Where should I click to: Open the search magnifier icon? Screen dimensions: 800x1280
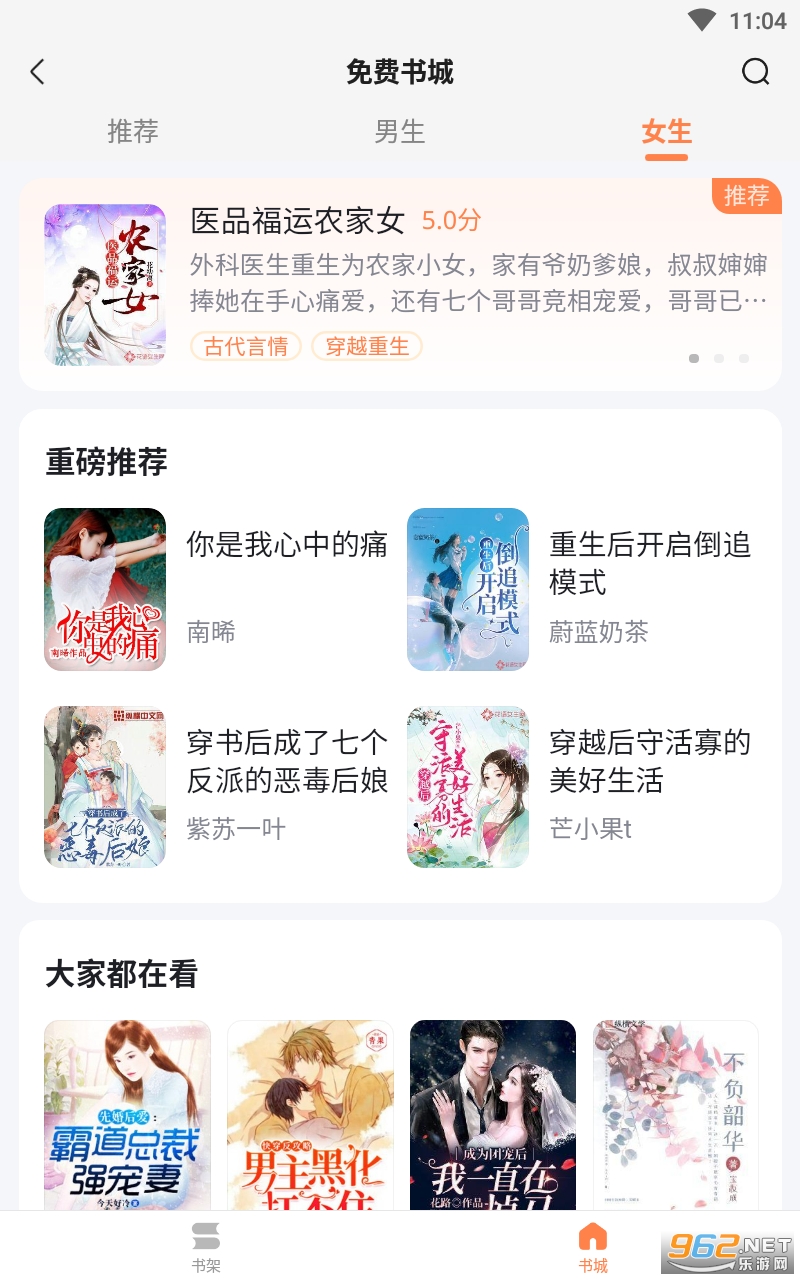tap(755, 72)
